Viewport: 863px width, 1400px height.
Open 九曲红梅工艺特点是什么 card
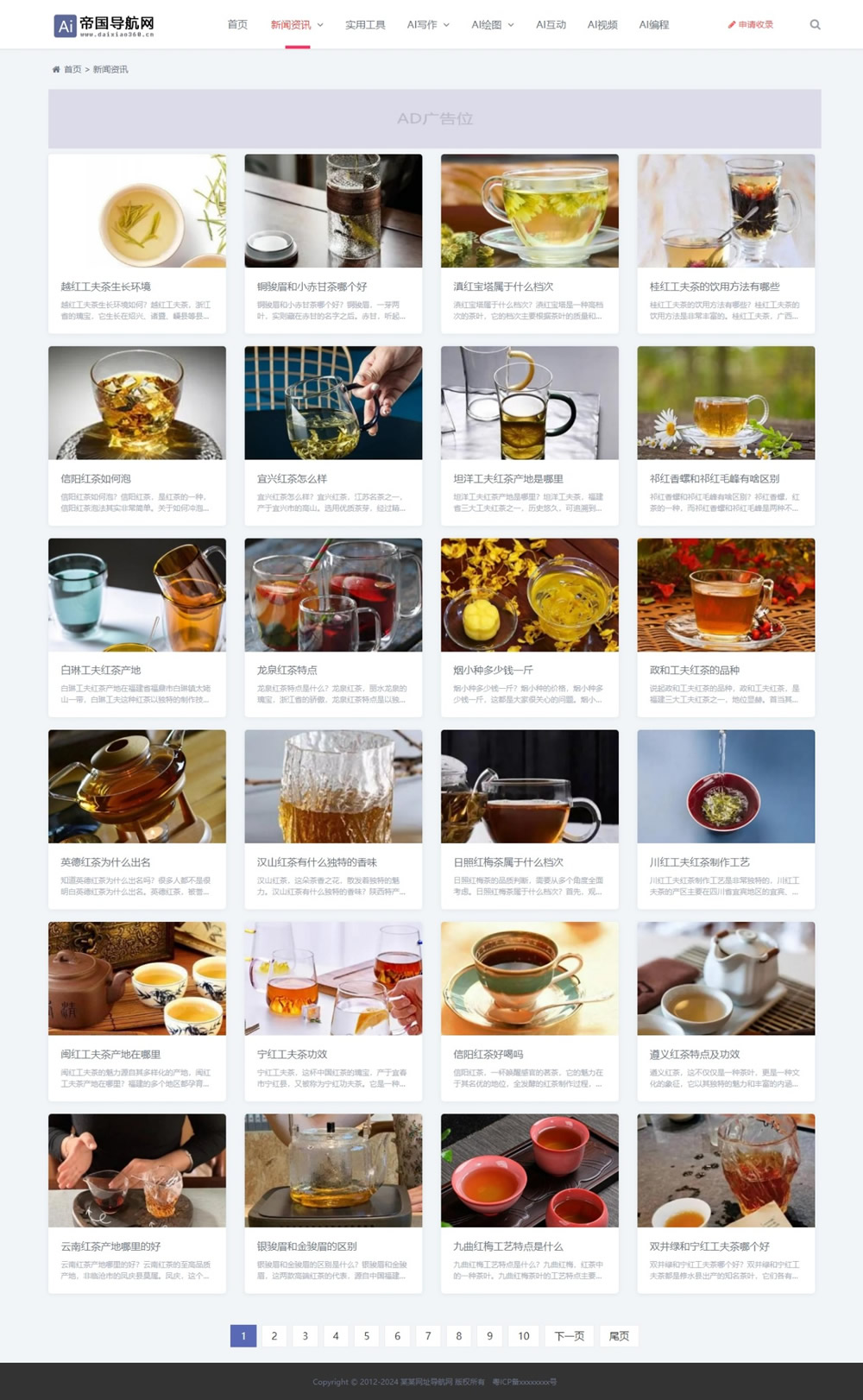click(507, 1246)
